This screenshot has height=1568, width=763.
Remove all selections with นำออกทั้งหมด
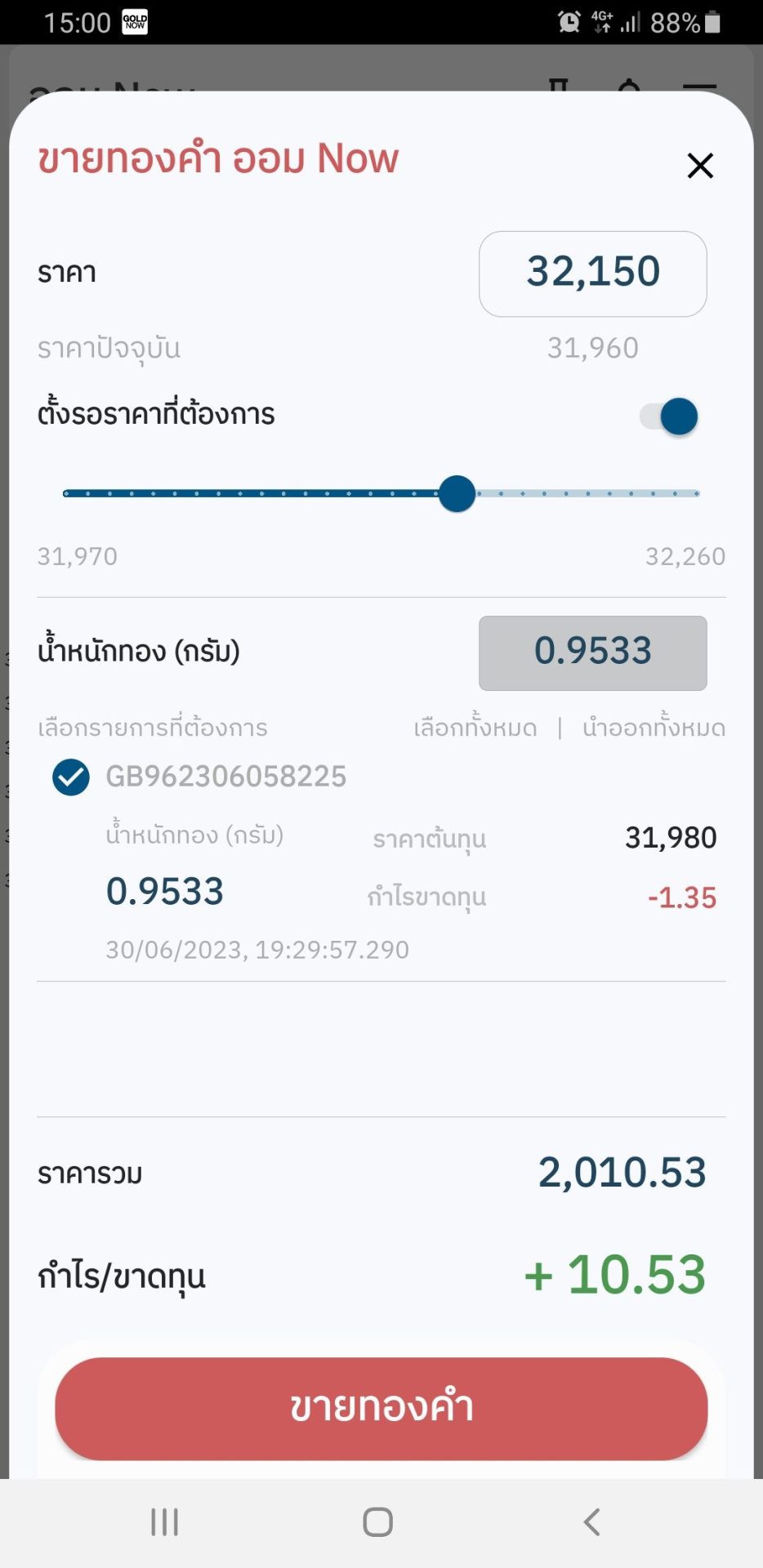tap(654, 728)
